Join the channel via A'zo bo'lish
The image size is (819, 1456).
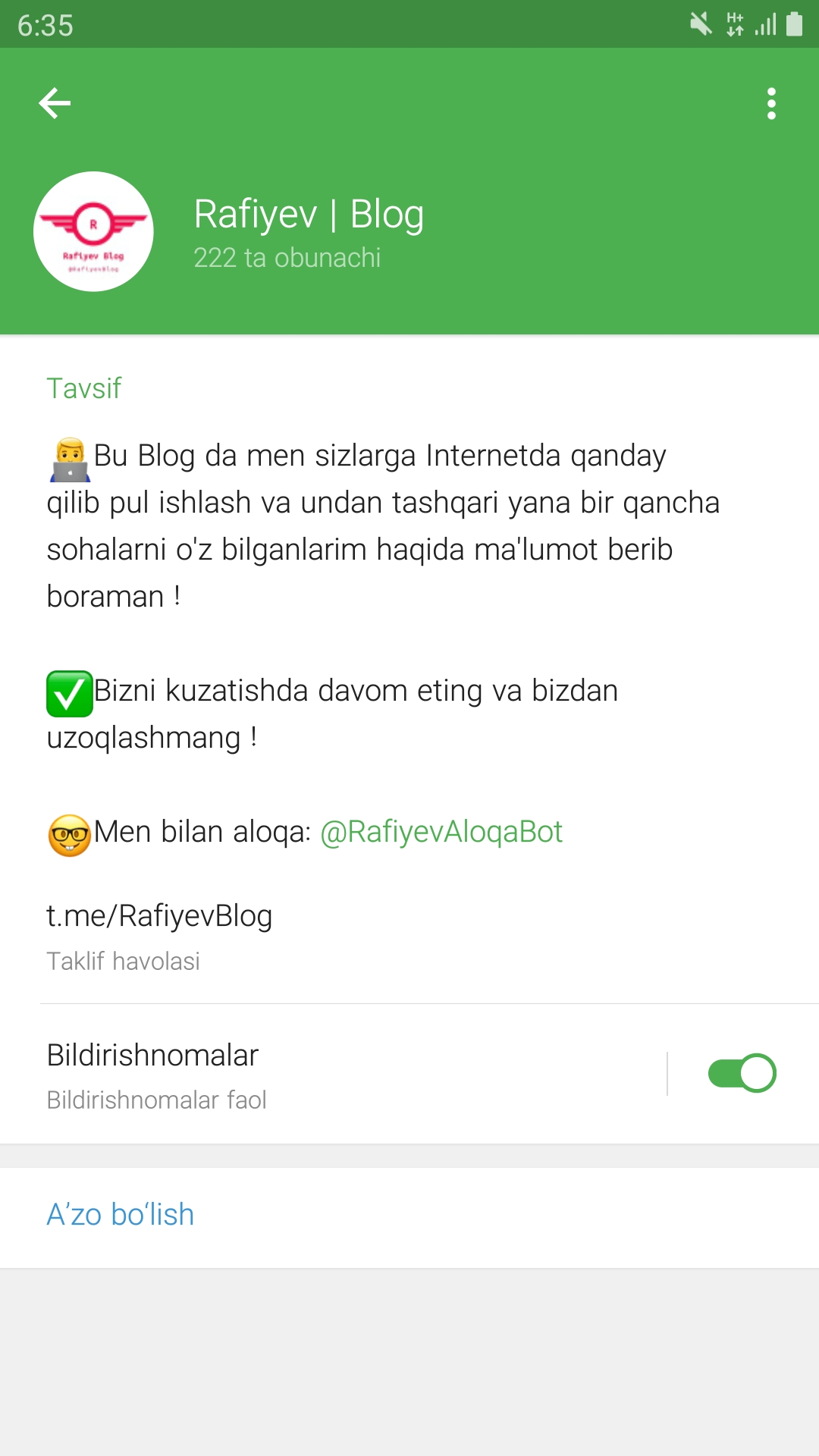(x=121, y=1215)
